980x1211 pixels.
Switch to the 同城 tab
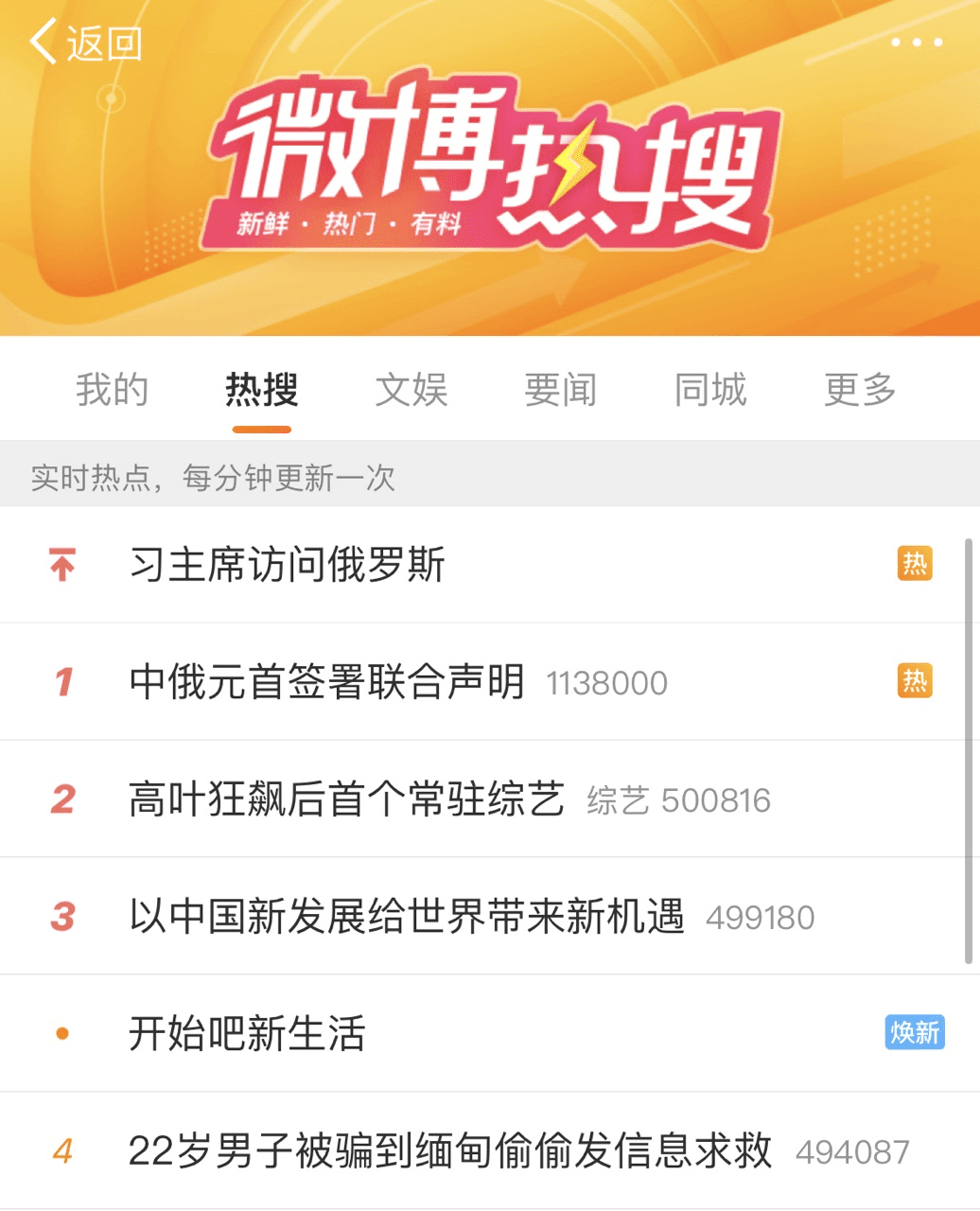[x=710, y=390]
